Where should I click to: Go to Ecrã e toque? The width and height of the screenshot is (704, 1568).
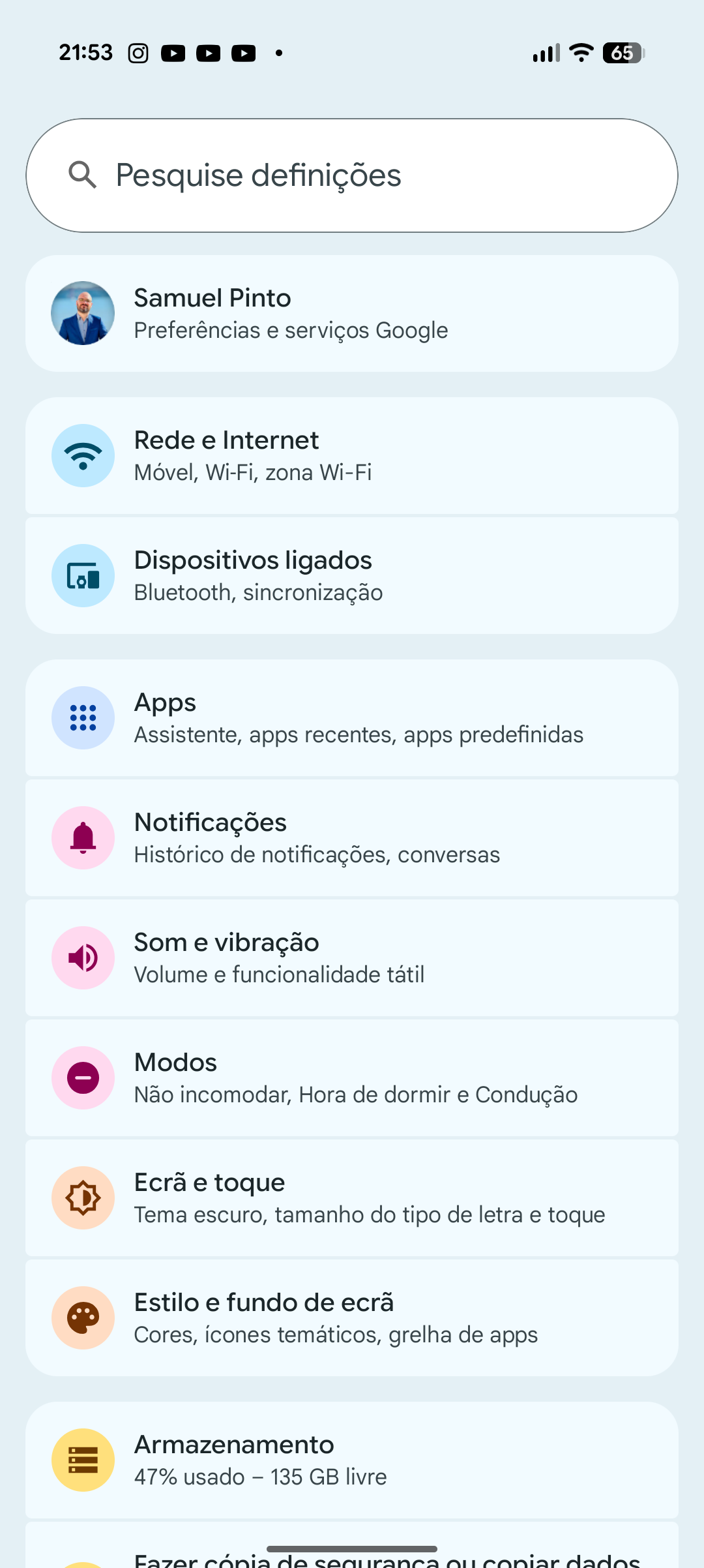[352, 1198]
